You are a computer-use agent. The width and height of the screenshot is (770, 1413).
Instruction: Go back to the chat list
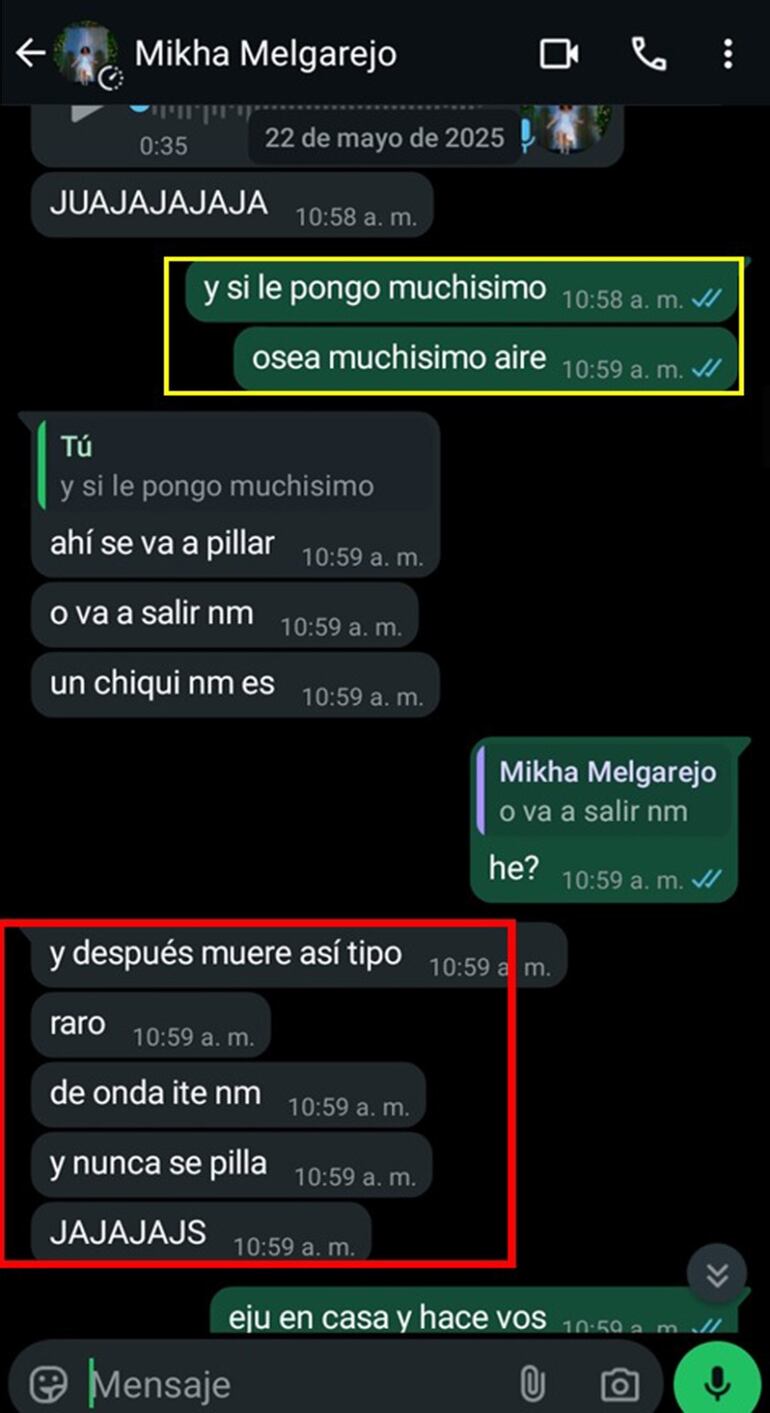30,53
